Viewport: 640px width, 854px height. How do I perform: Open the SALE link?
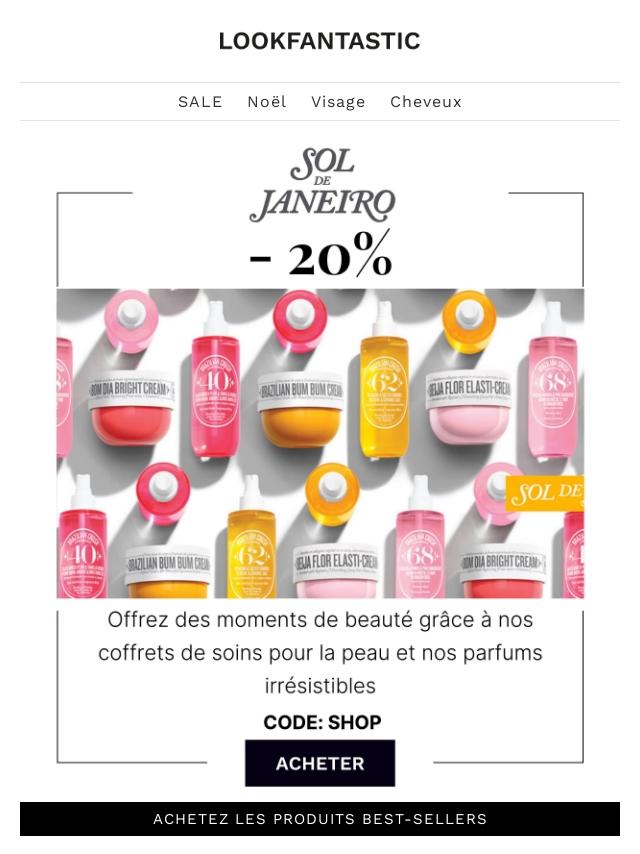pyautogui.click(x=200, y=102)
